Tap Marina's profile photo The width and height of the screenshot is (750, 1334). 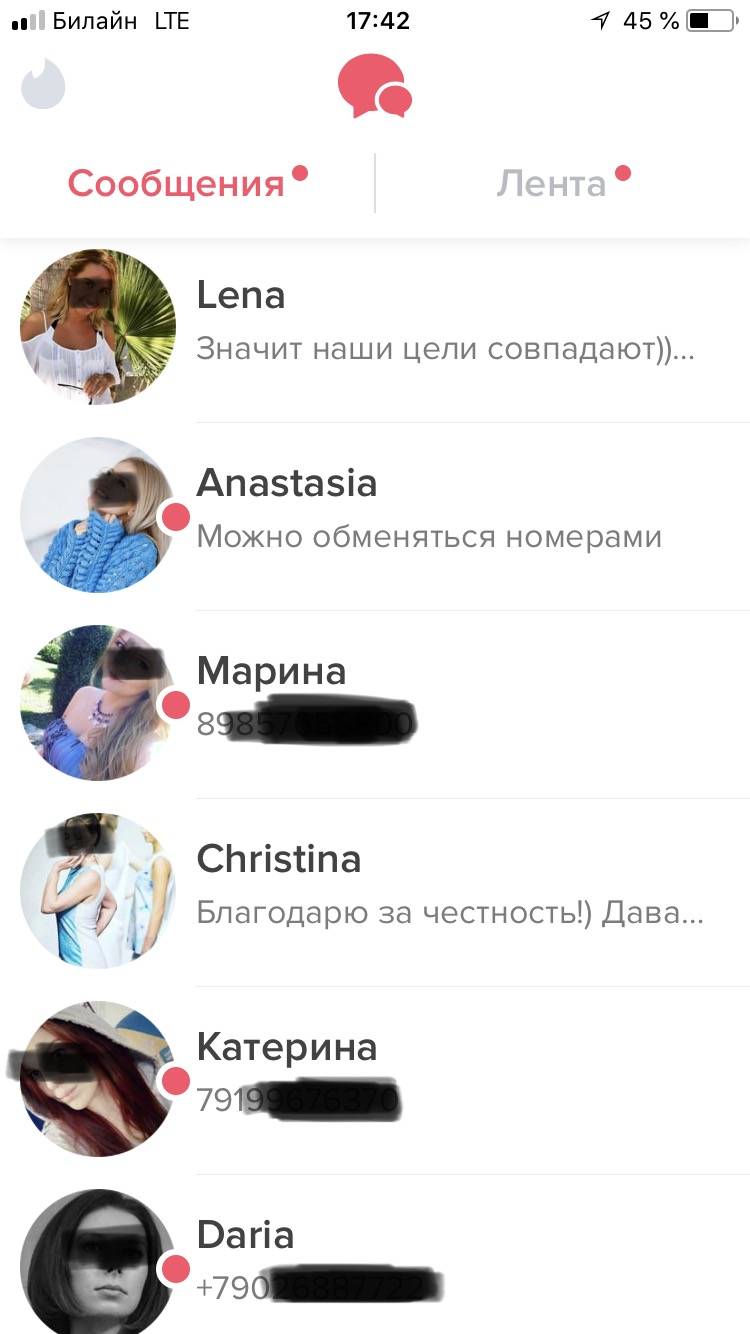pyautogui.click(x=97, y=704)
